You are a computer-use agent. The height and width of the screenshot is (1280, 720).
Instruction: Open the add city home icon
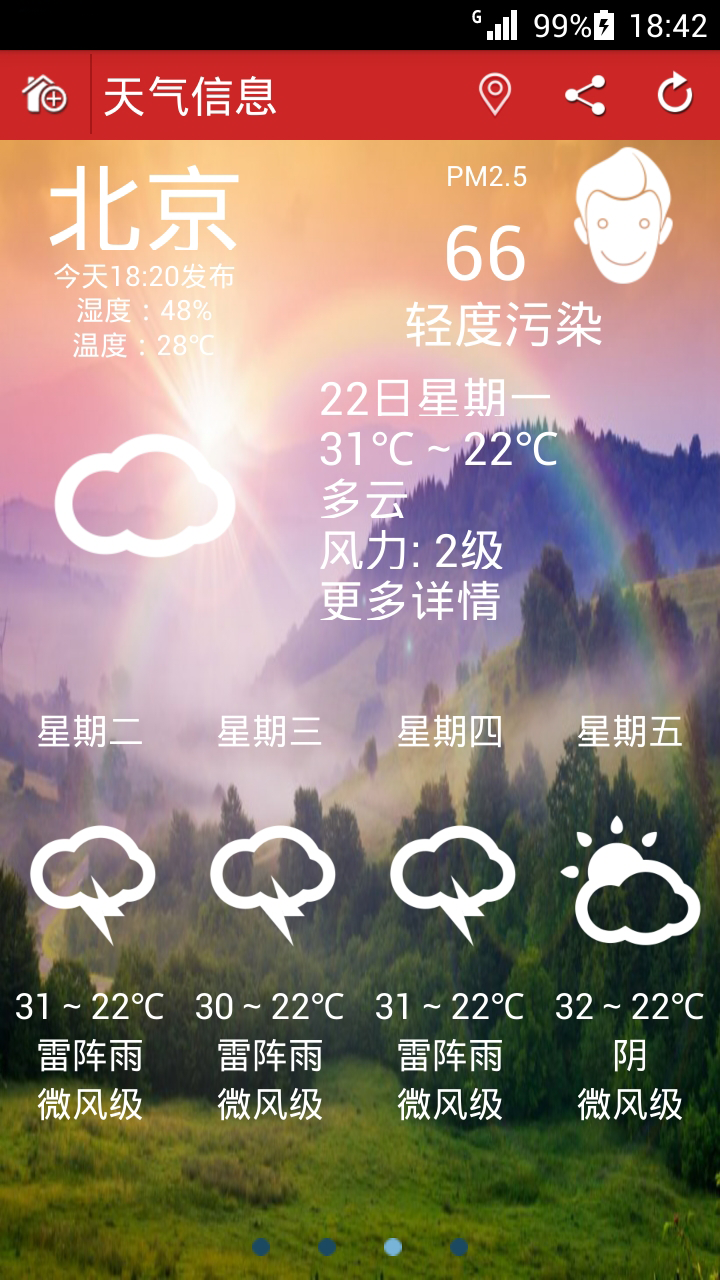(44, 95)
